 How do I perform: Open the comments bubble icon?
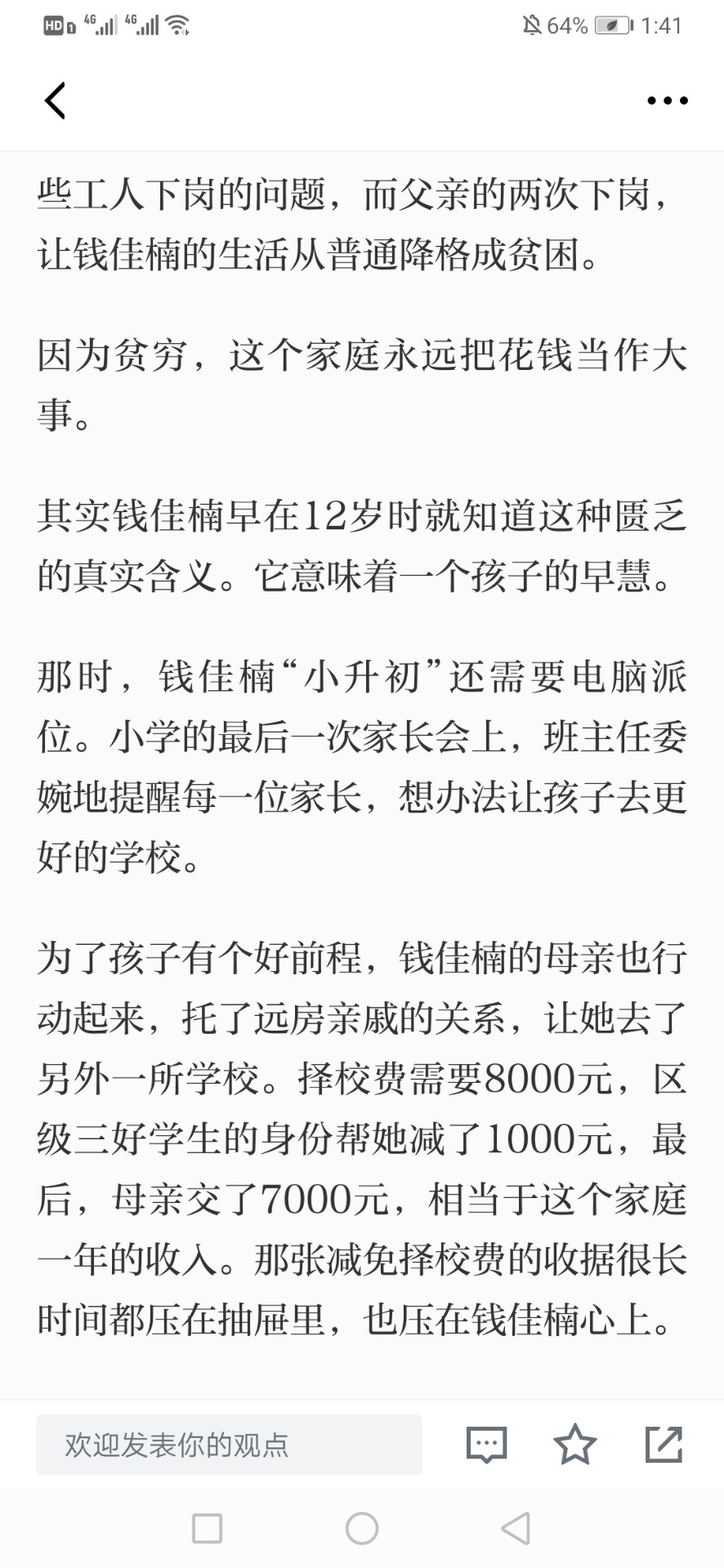(x=486, y=1445)
